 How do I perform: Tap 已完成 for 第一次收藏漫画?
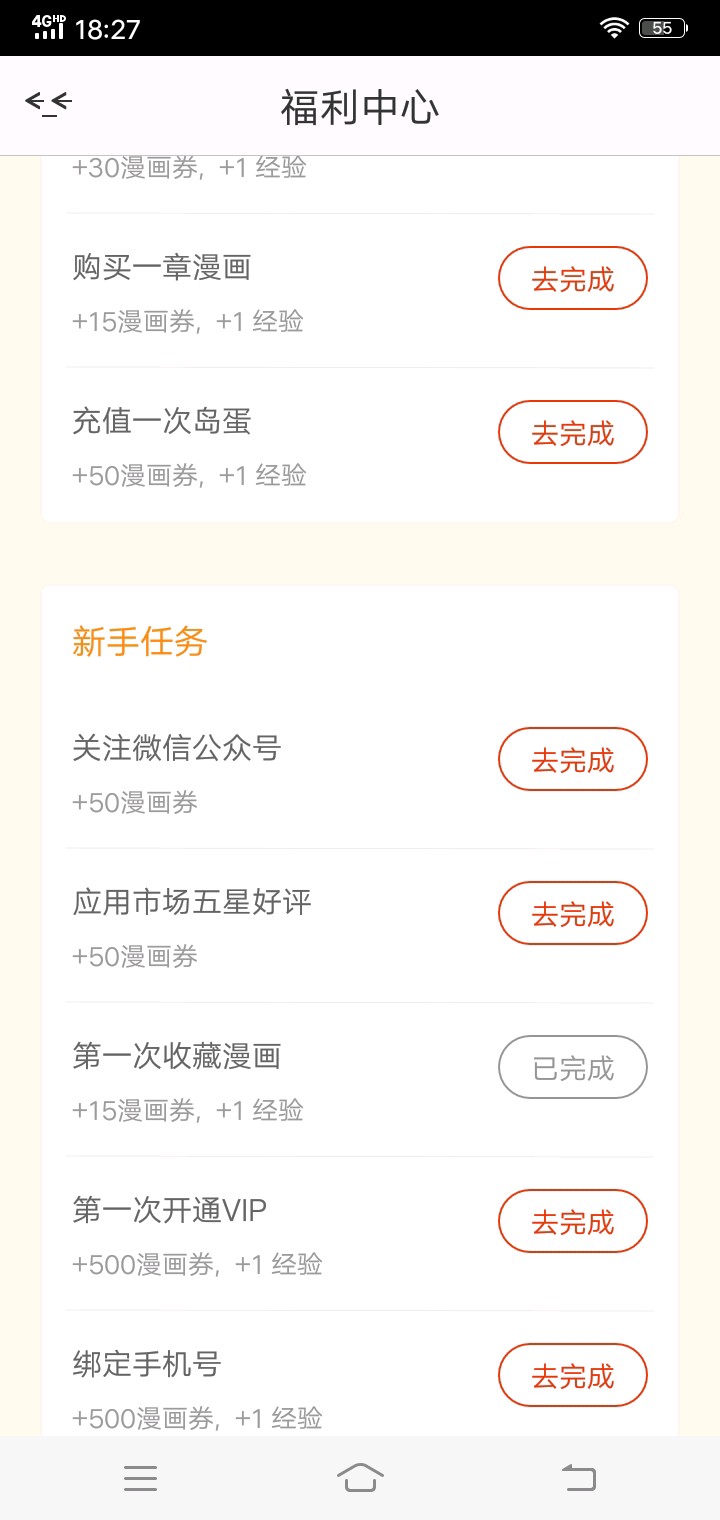click(x=573, y=1068)
